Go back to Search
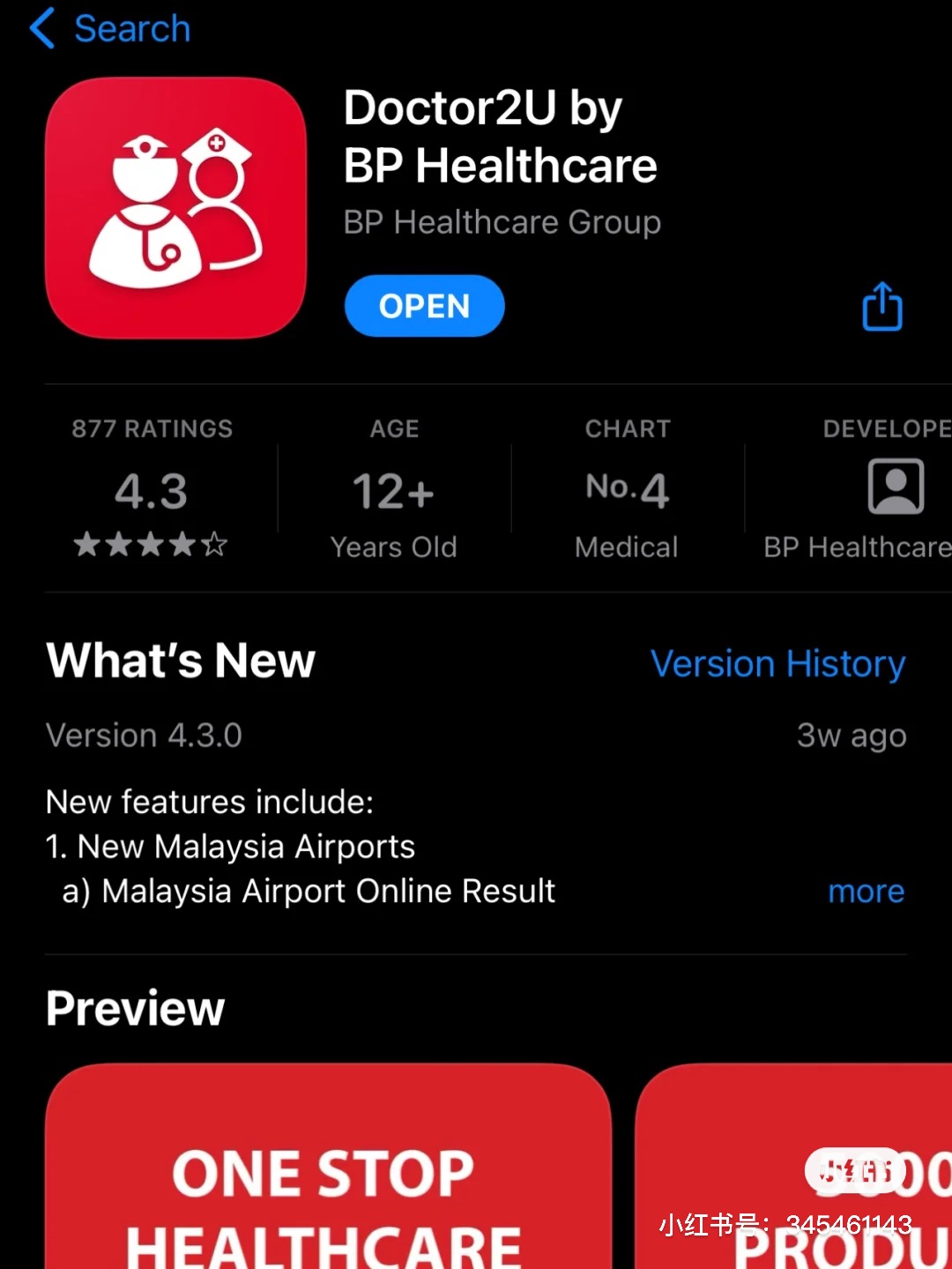The height and width of the screenshot is (1269, 952). coord(110,29)
